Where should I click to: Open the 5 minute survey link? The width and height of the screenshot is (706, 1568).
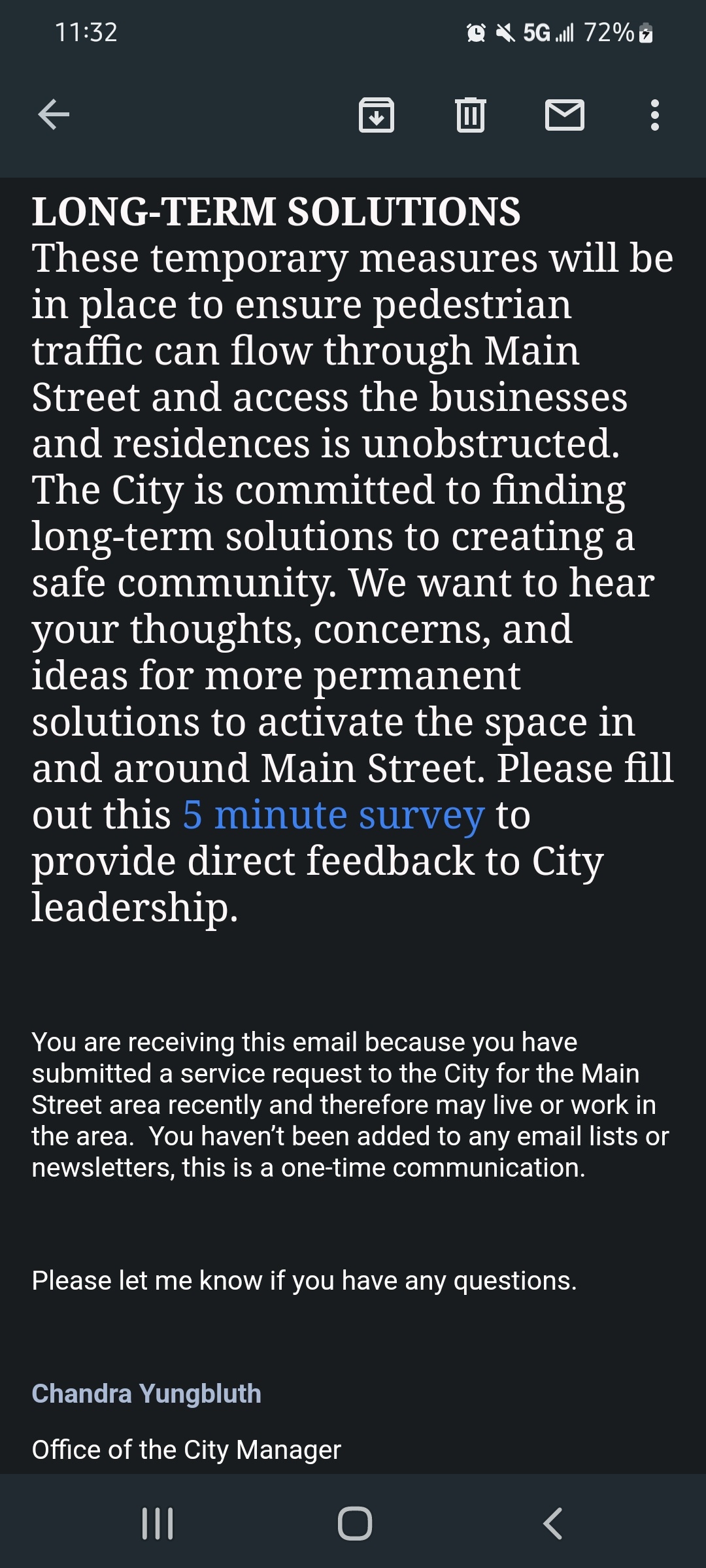[333, 815]
